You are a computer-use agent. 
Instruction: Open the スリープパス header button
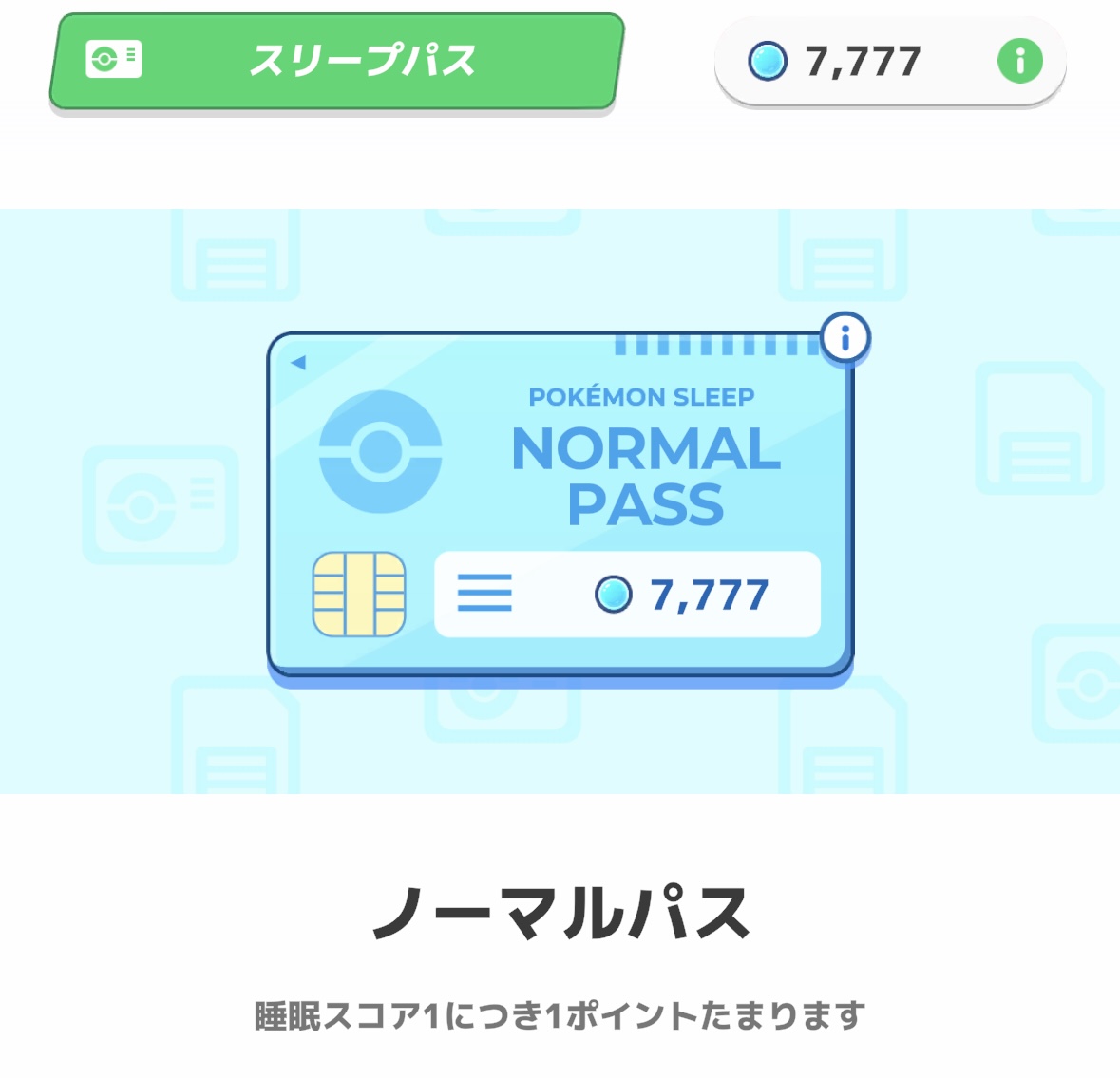[x=336, y=62]
